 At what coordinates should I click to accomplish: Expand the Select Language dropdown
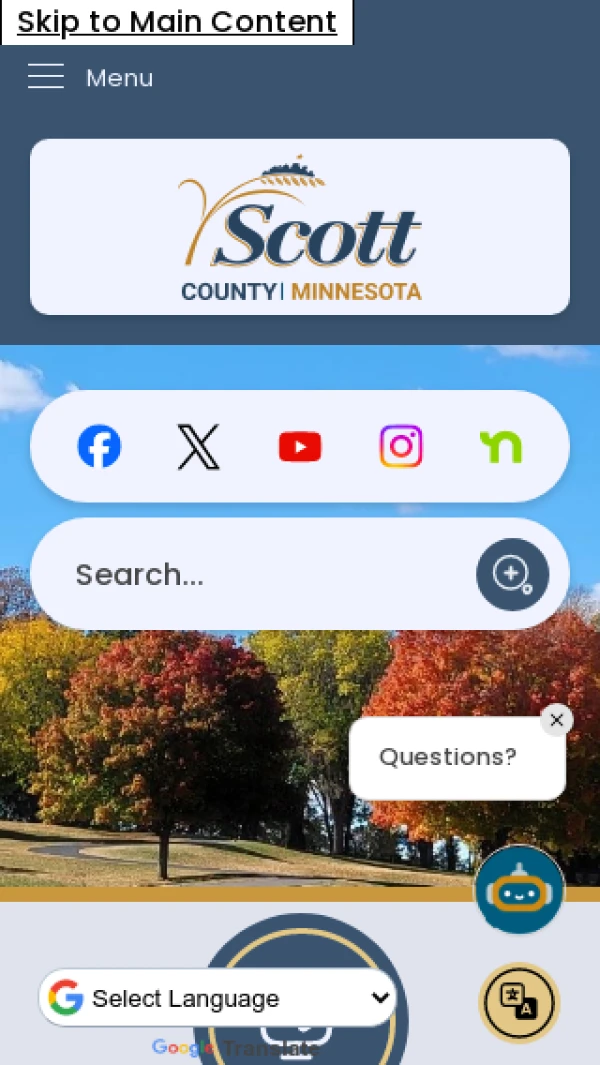click(x=218, y=997)
